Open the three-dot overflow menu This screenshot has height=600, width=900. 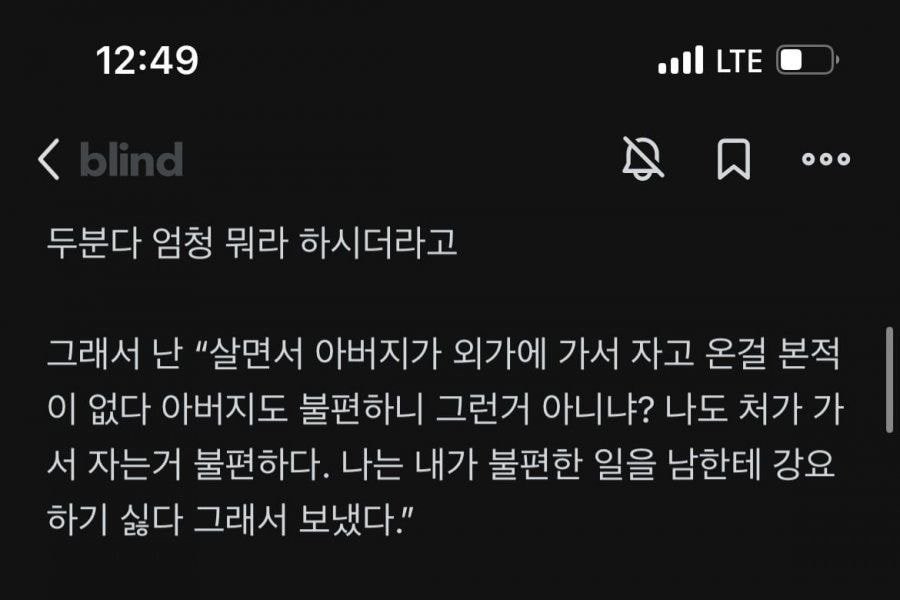[x=826, y=159]
